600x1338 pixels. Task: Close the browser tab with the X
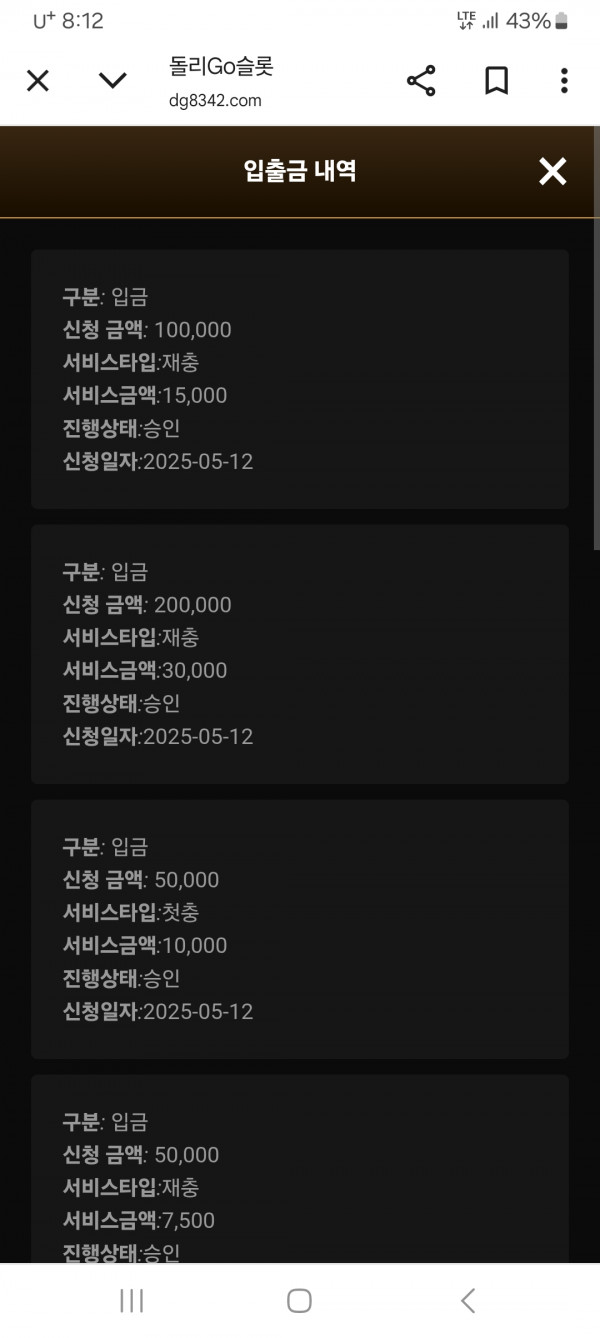point(37,81)
